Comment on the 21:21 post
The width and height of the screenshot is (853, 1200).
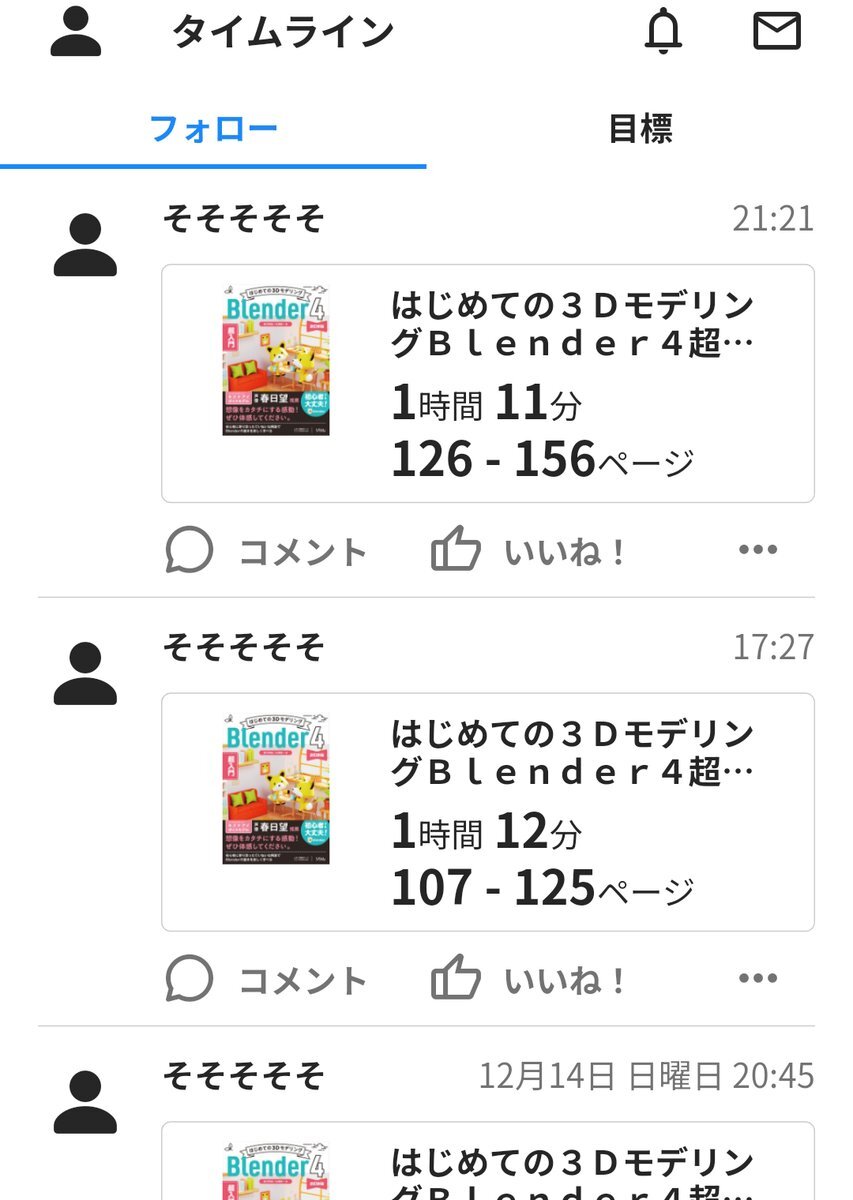pos(267,551)
